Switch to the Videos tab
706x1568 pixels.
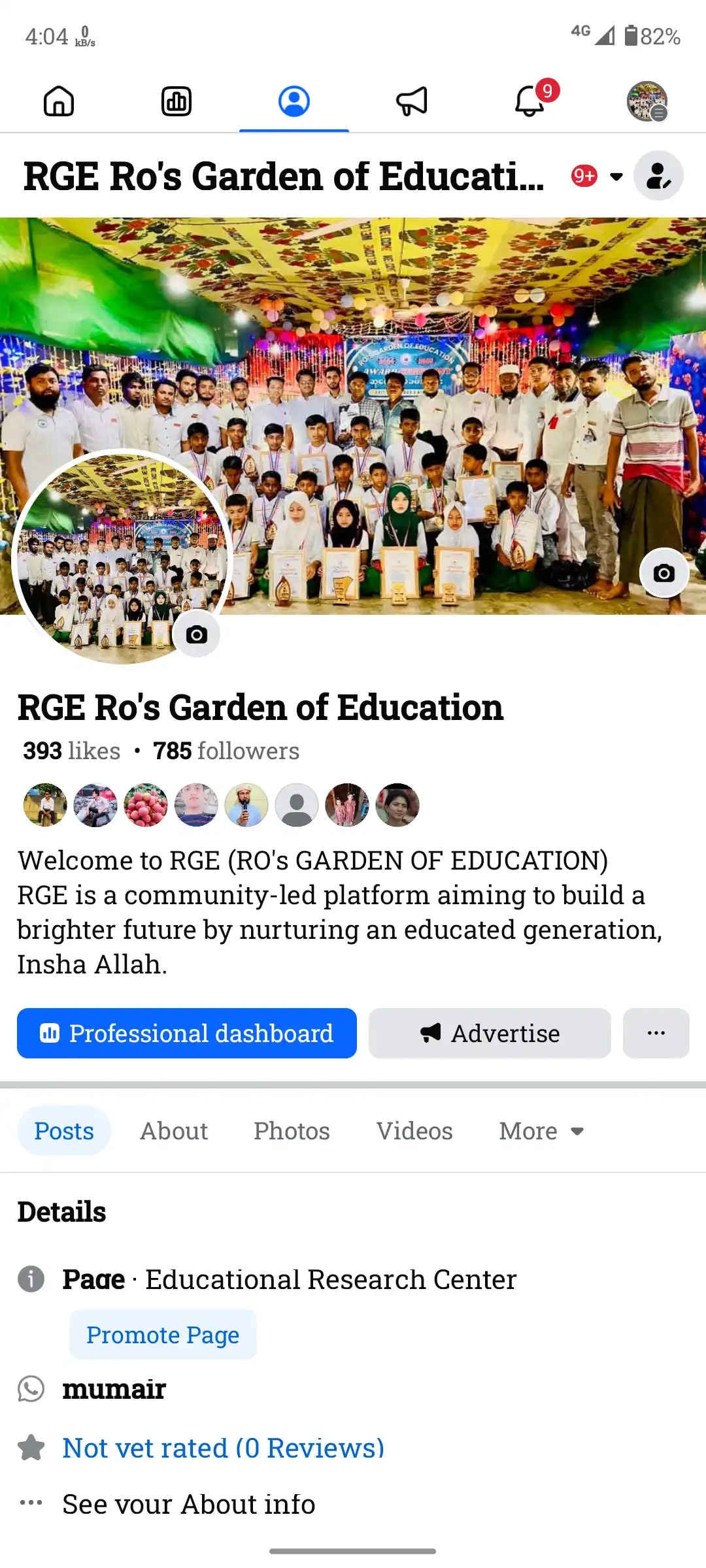(414, 1131)
